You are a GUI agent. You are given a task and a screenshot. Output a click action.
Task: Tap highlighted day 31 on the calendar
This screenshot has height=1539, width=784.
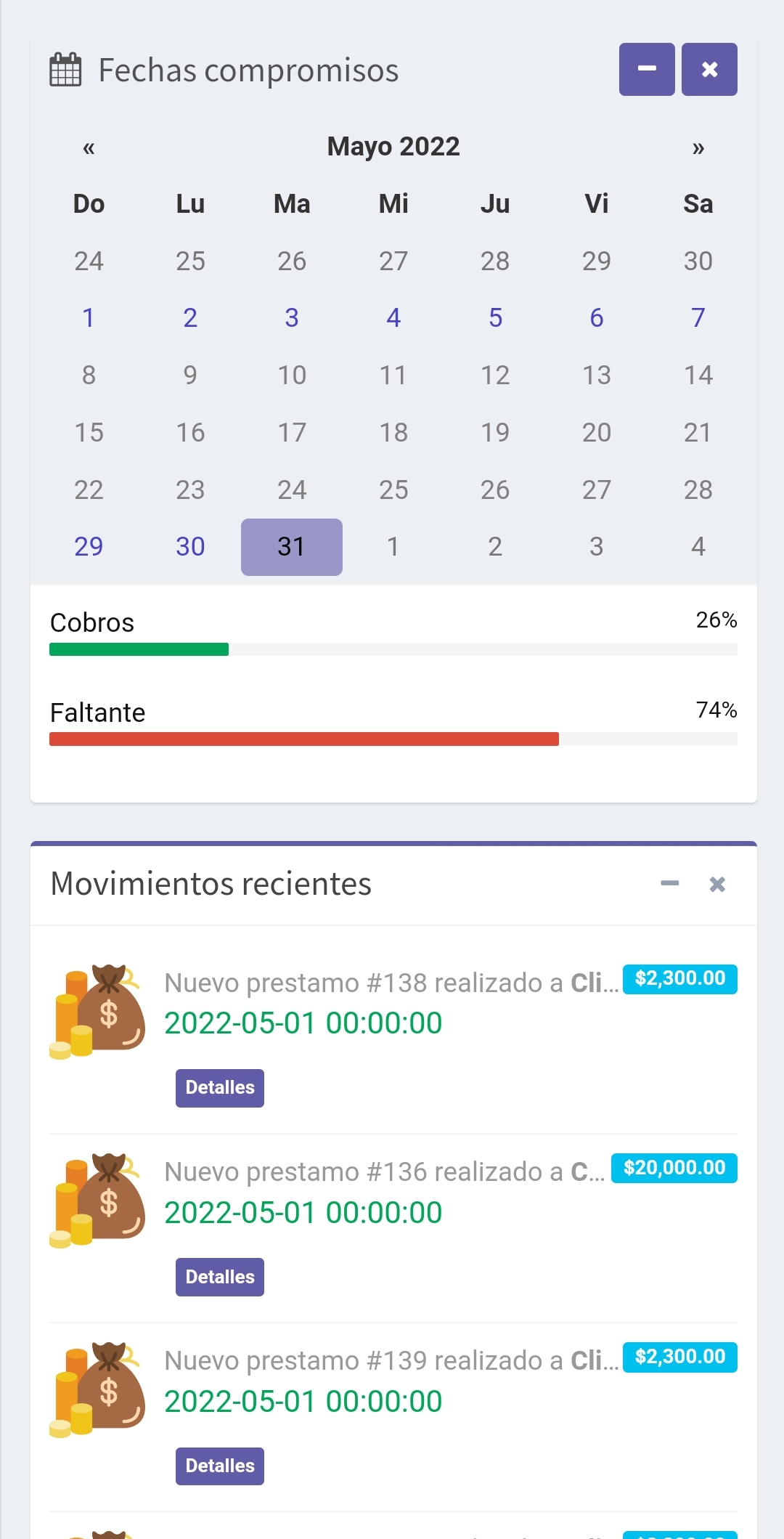(x=291, y=546)
